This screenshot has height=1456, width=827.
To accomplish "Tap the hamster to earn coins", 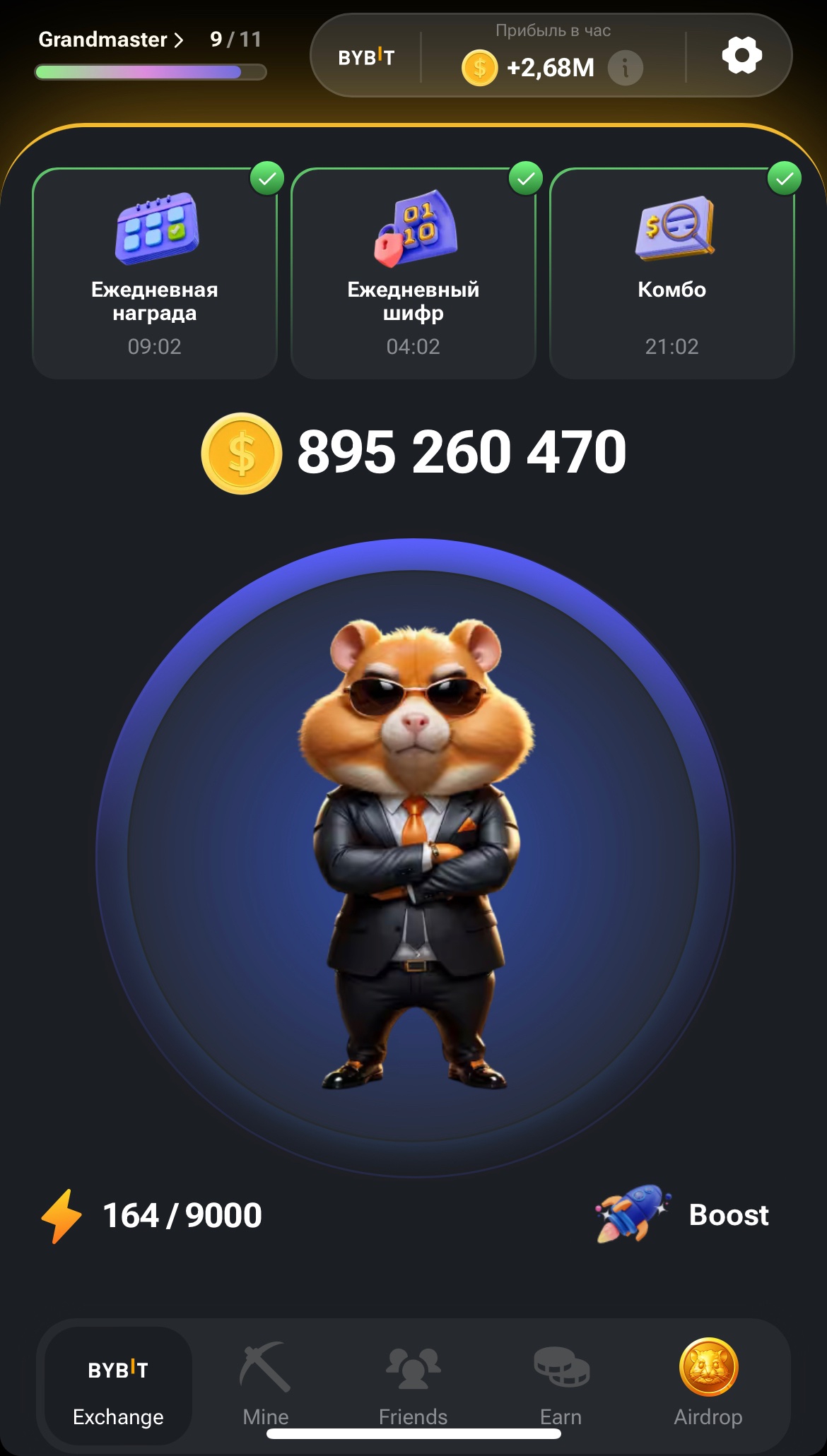I will click(415, 856).
